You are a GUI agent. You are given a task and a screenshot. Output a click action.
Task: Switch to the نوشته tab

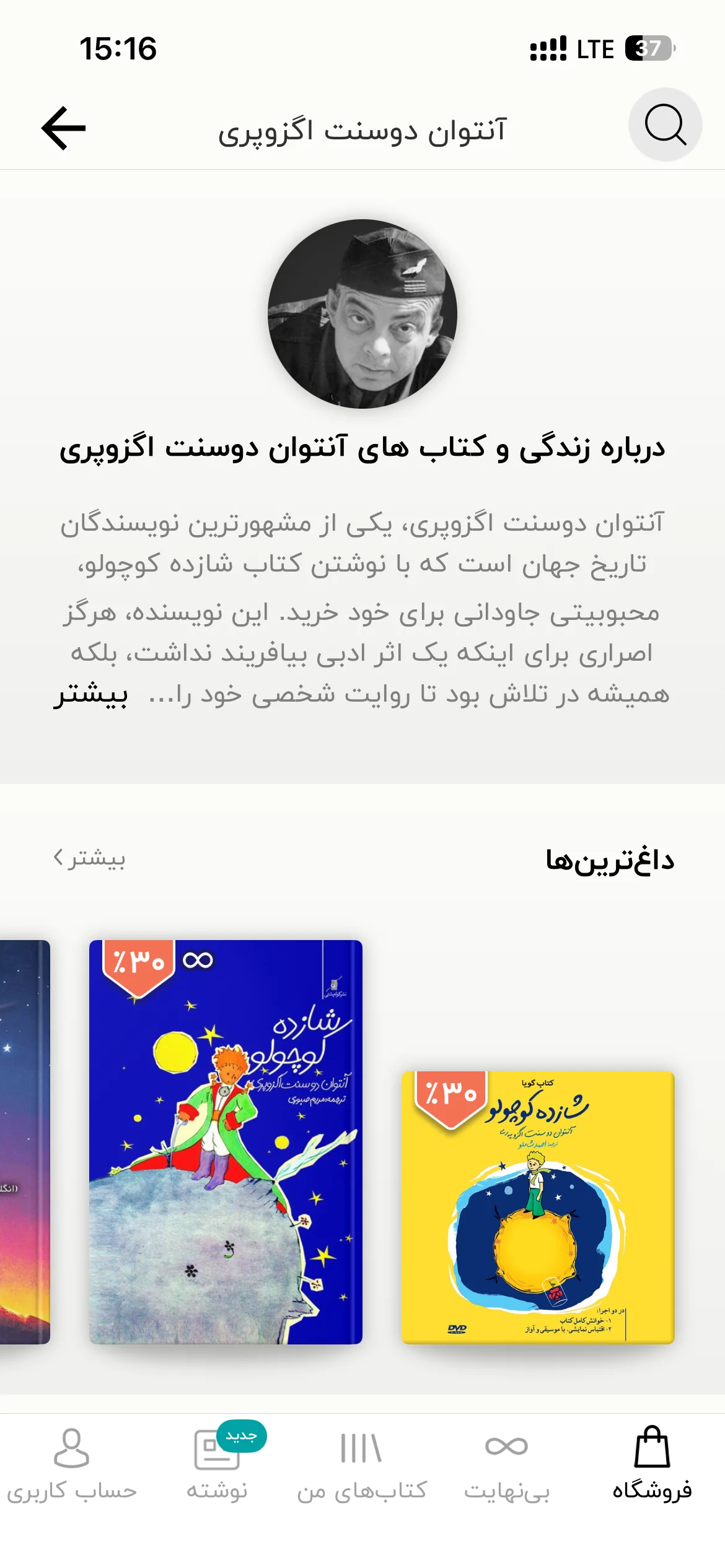coord(217,1463)
